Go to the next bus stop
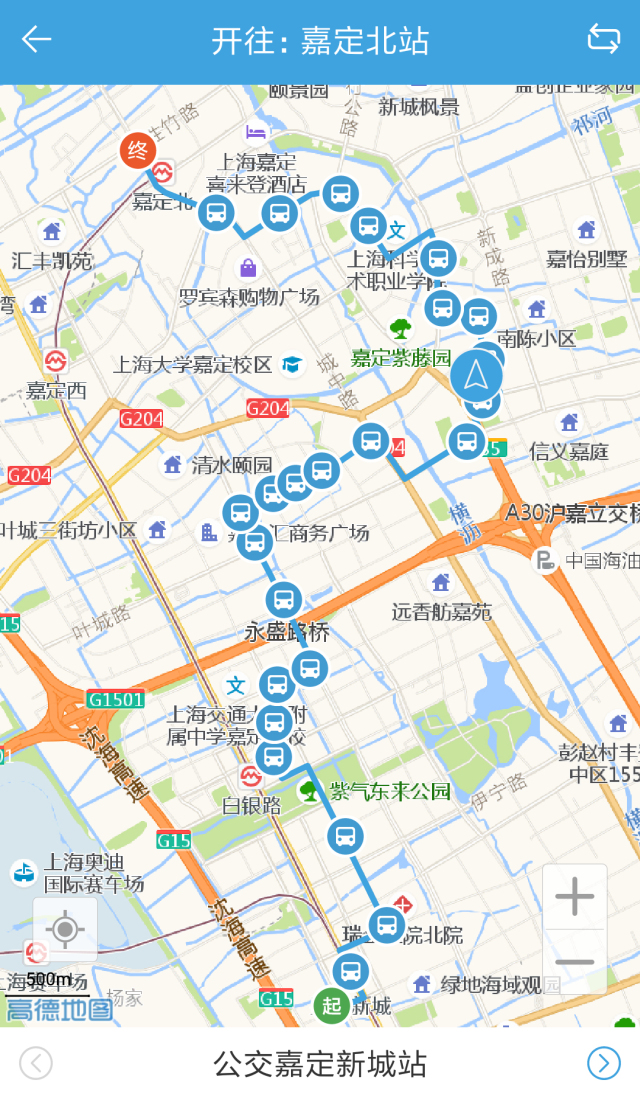640x1099 pixels. tap(604, 1063)
